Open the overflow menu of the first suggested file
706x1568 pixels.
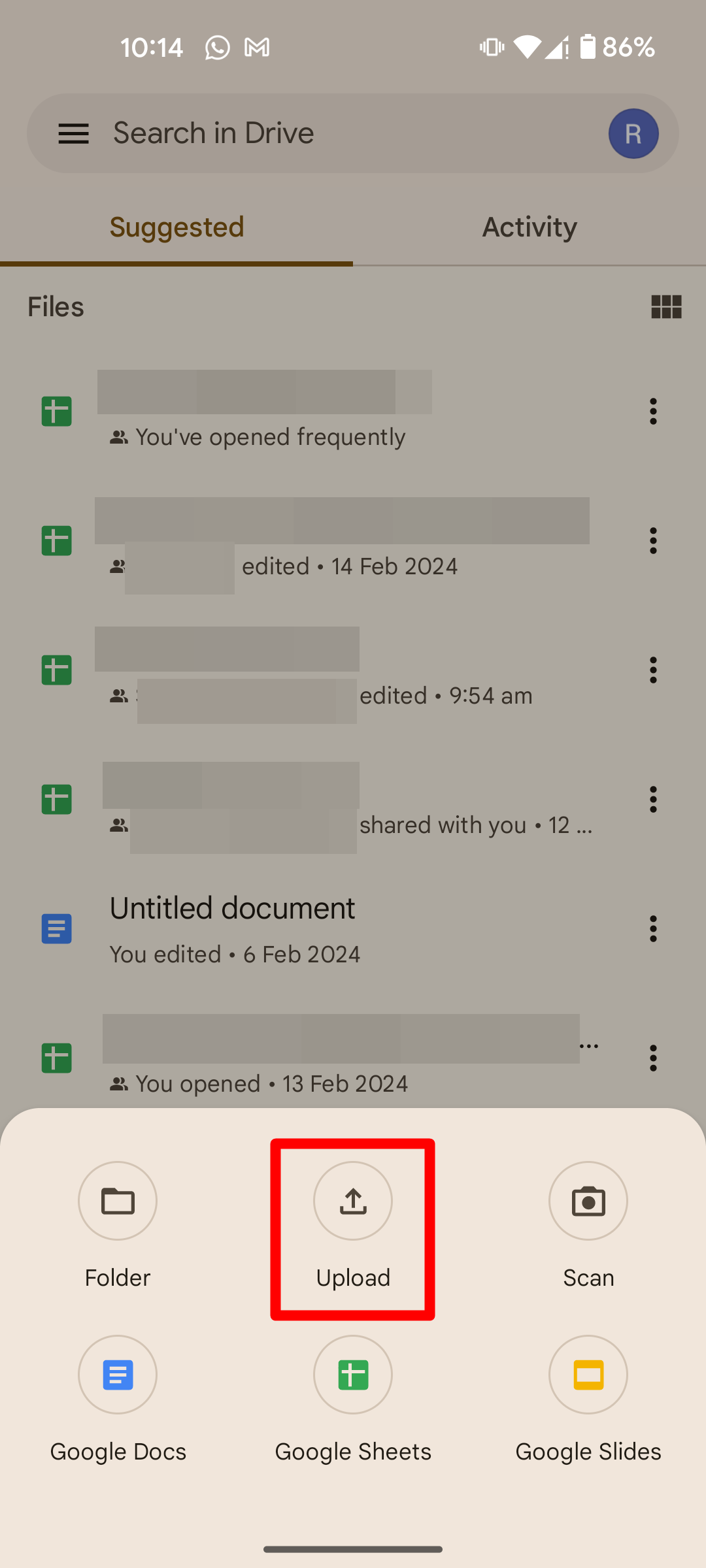point(653,410)
